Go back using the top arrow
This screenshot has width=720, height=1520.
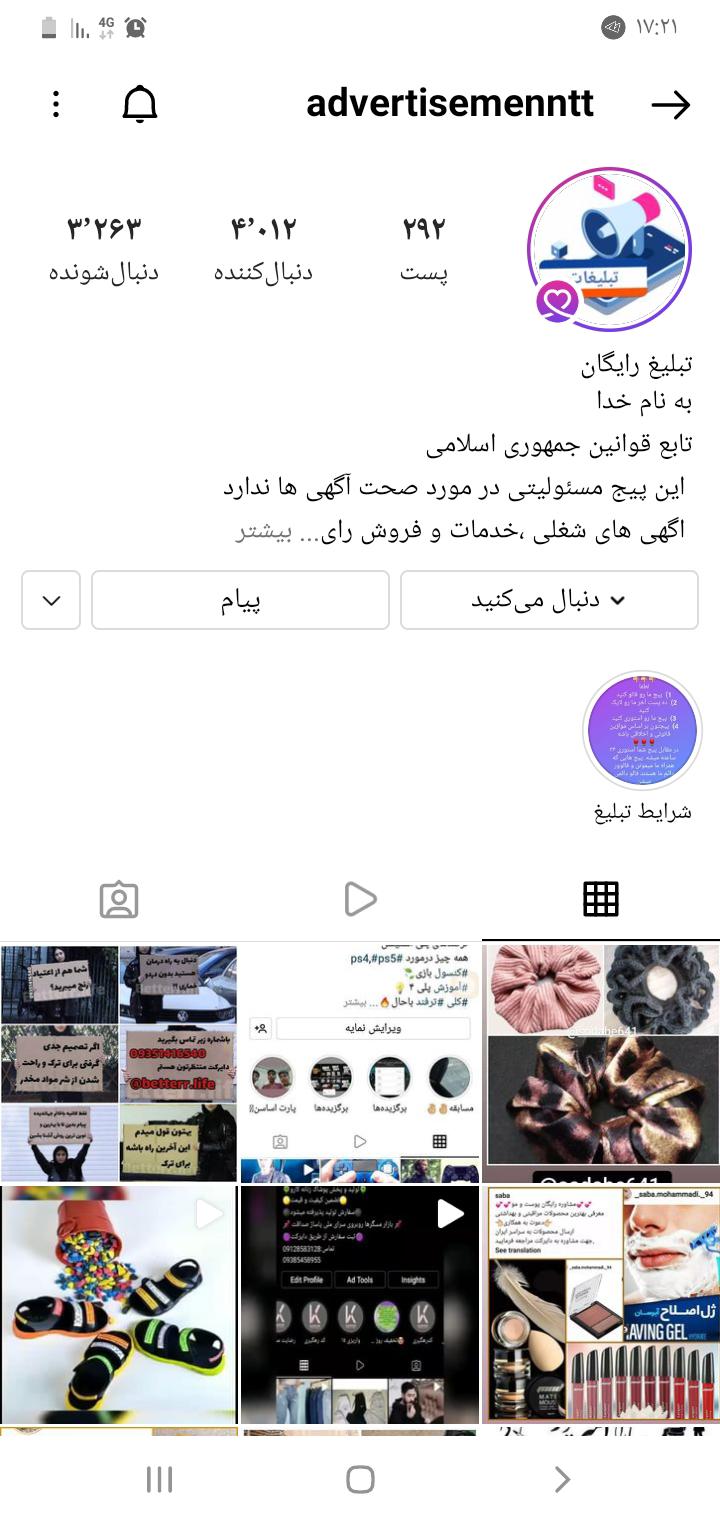click(x=669, y=105)
